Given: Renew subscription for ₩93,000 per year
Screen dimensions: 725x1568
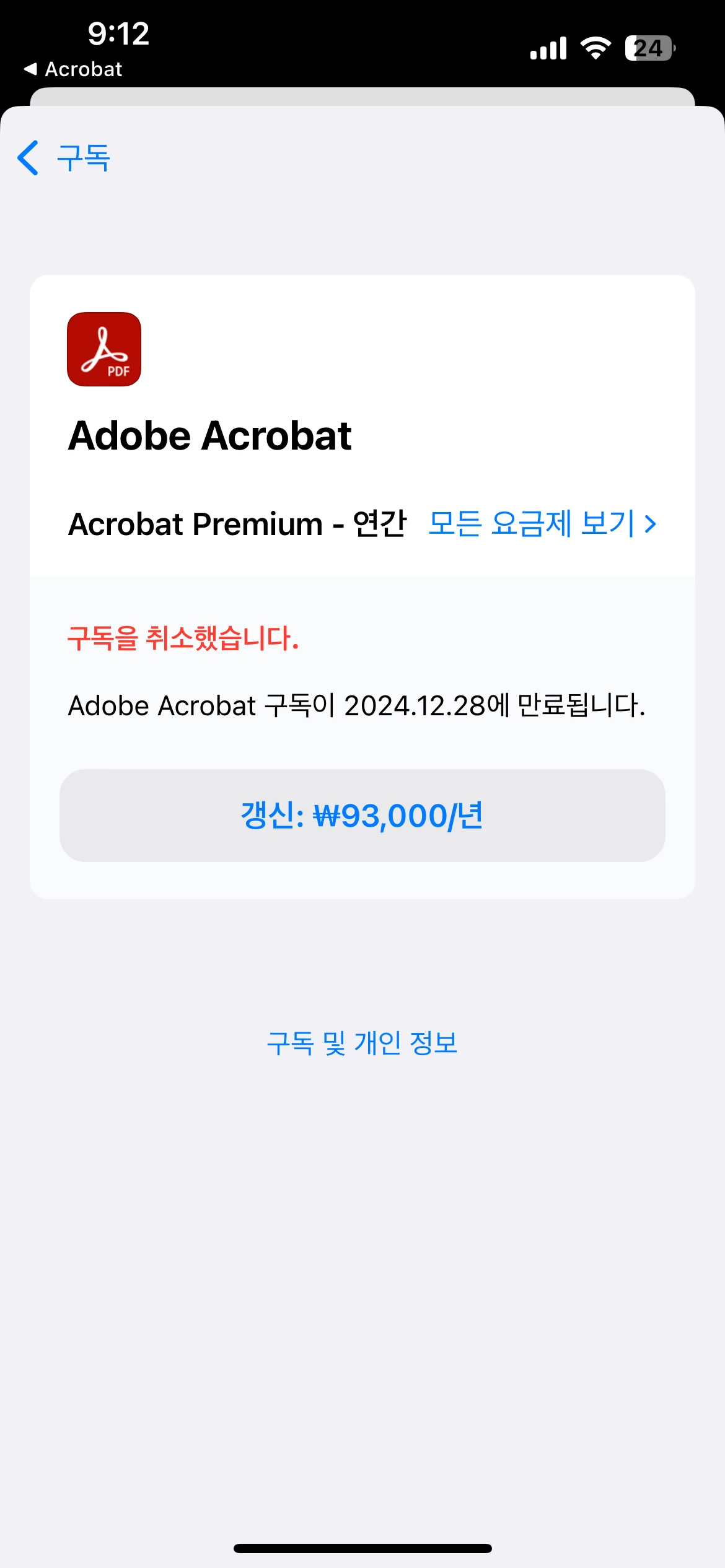Looking at the screenshot, I should [362, 816].
